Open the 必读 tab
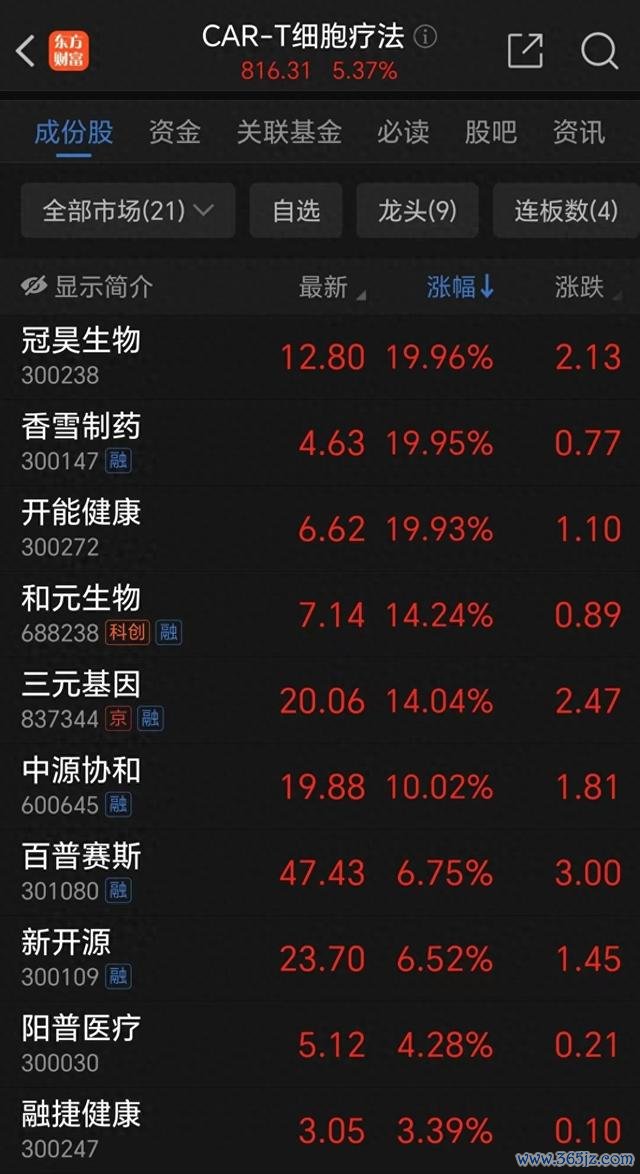640x1174 pixels. 403,133
